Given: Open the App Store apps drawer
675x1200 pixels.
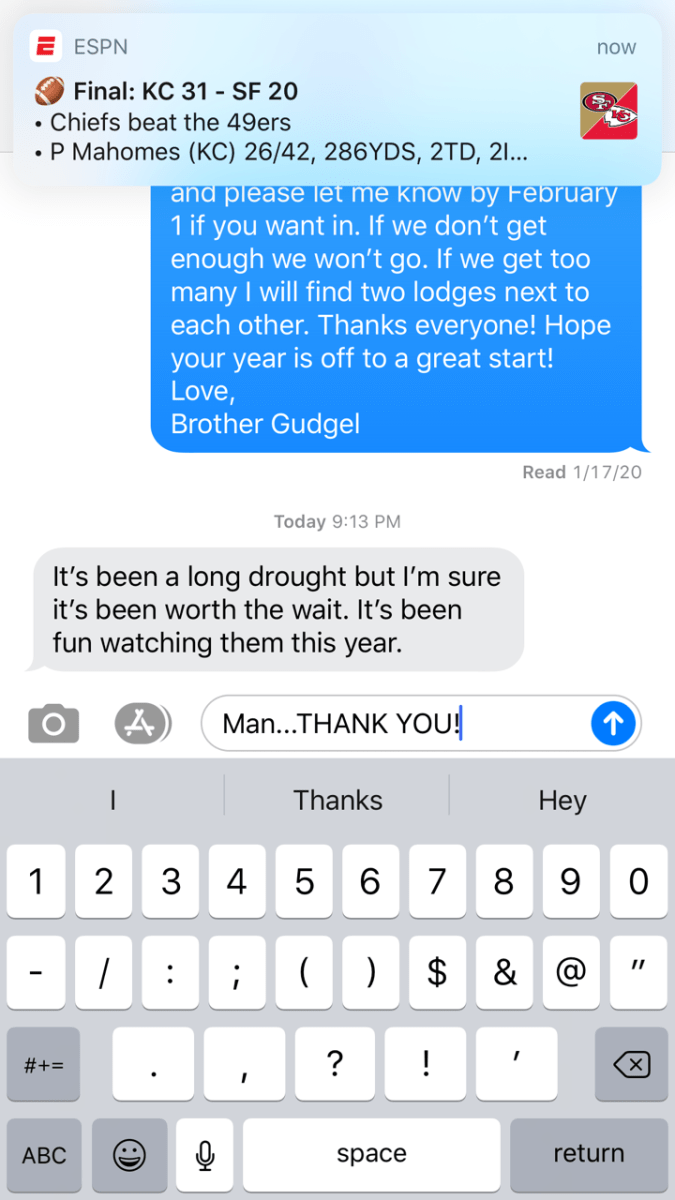Looking at the screenshot, I should pyautogui.click(x=141, y=723).
